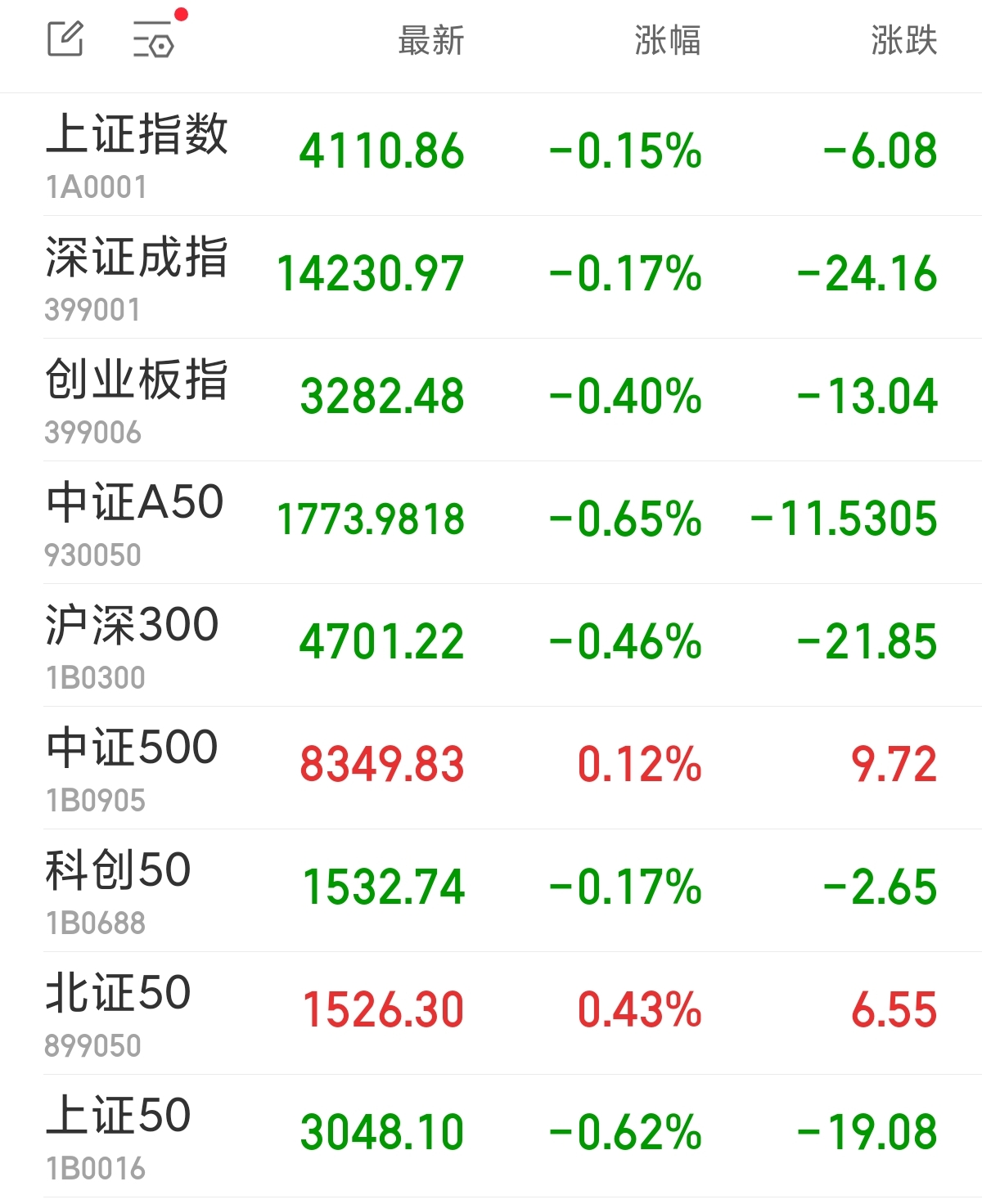
Task: Open the 深证成指 index row
Action: coord(491,277)
